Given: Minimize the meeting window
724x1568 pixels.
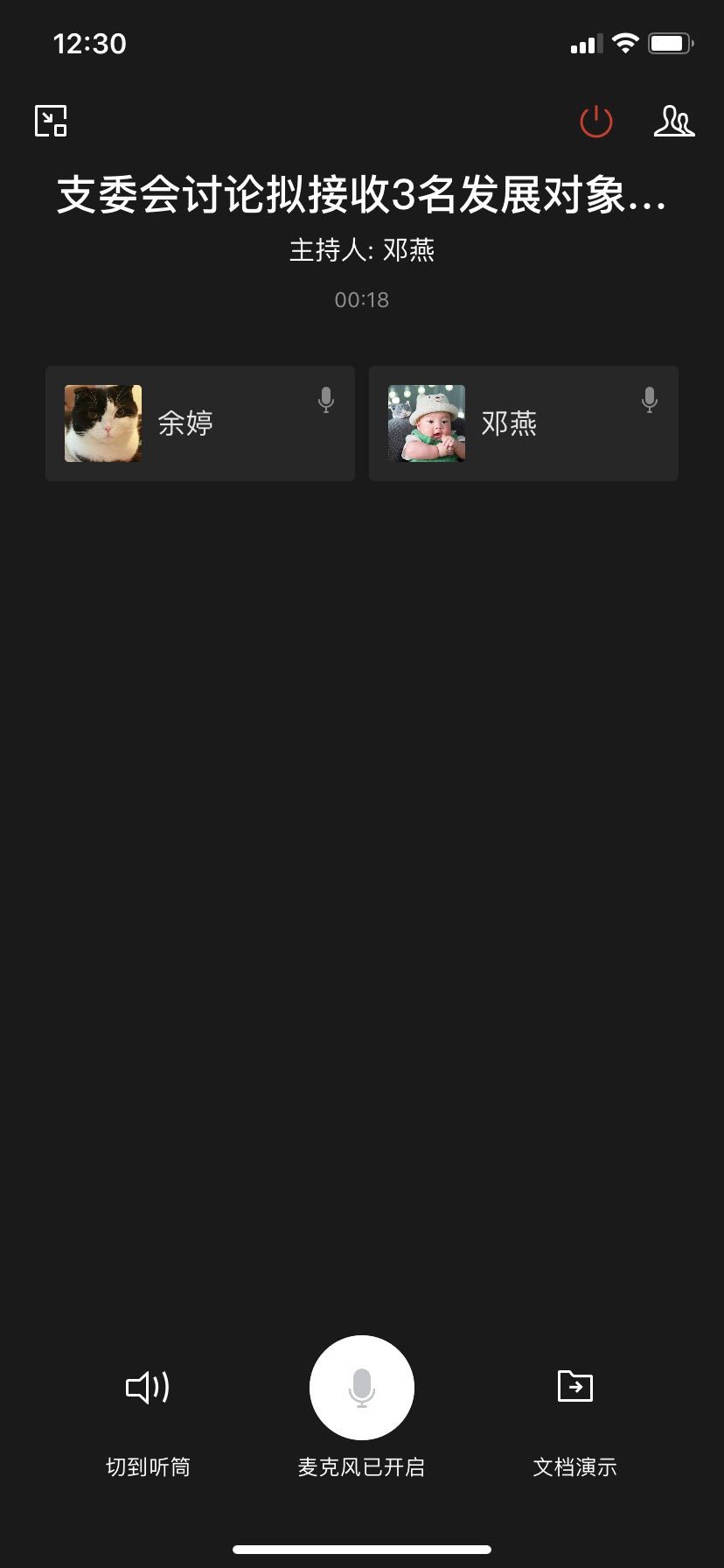Looking at the screenshot, I should point(51,121).
